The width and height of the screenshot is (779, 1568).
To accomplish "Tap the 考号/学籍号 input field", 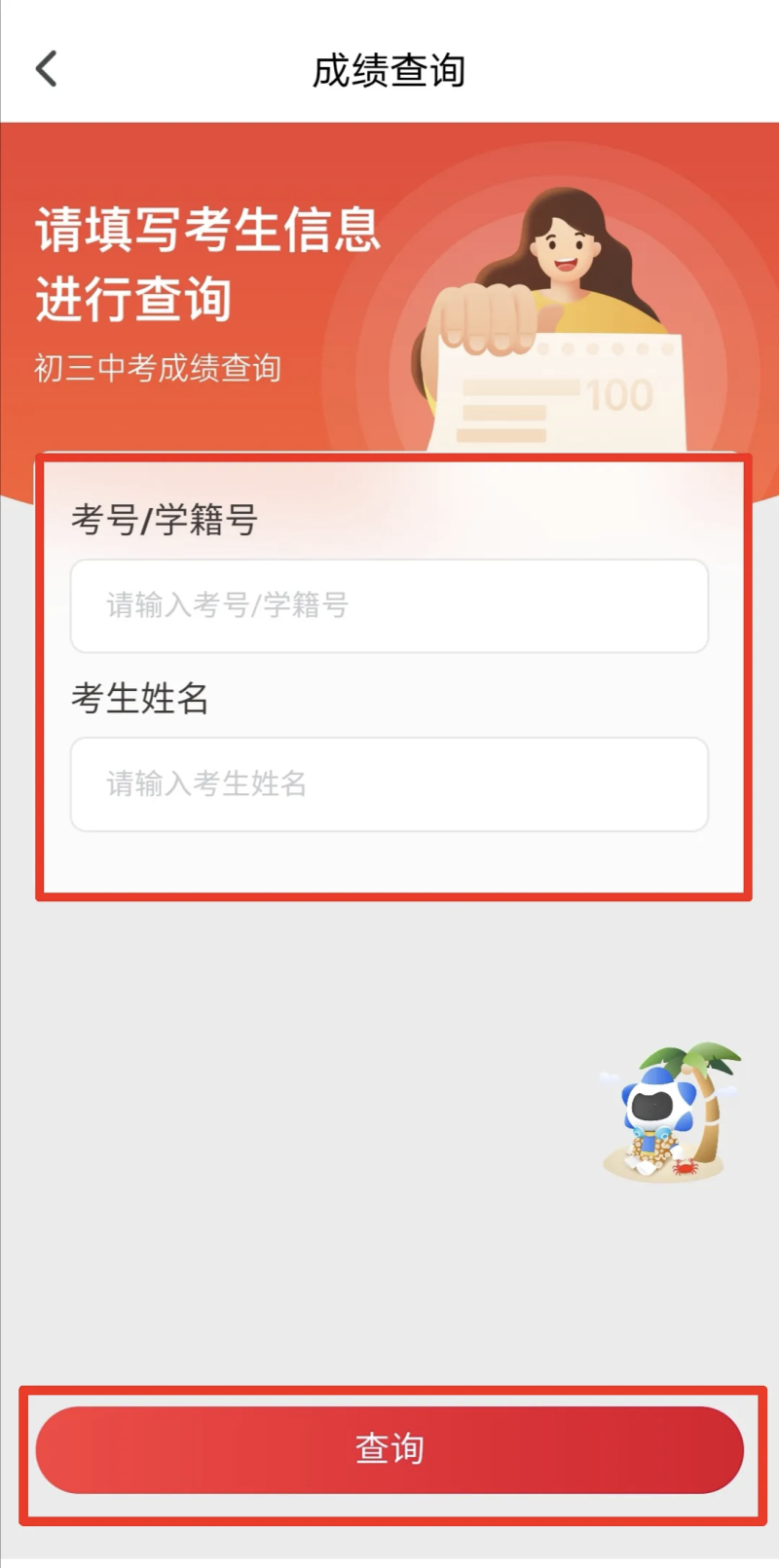I will (389, 605).
